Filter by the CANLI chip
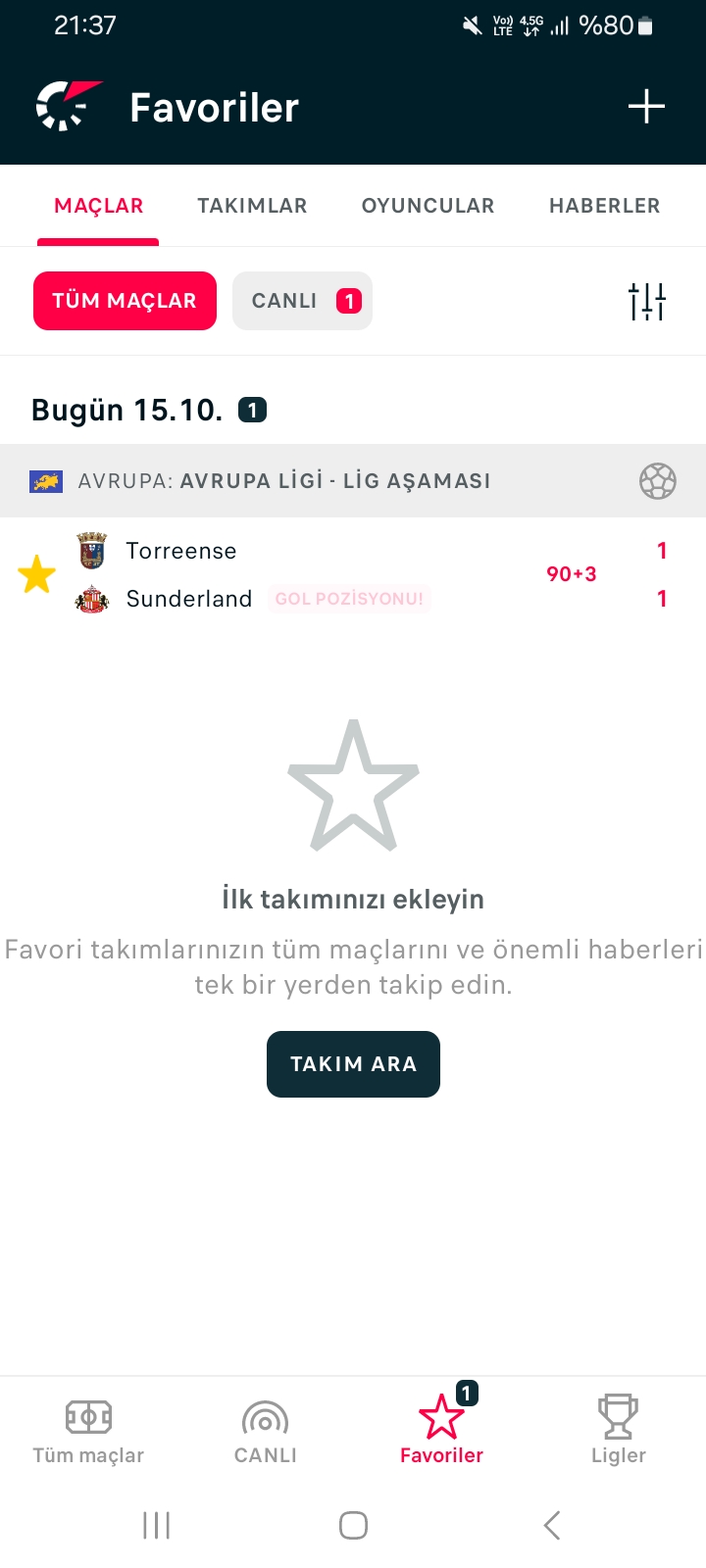This screenshot has height=1568, width=706. point(302,301)
